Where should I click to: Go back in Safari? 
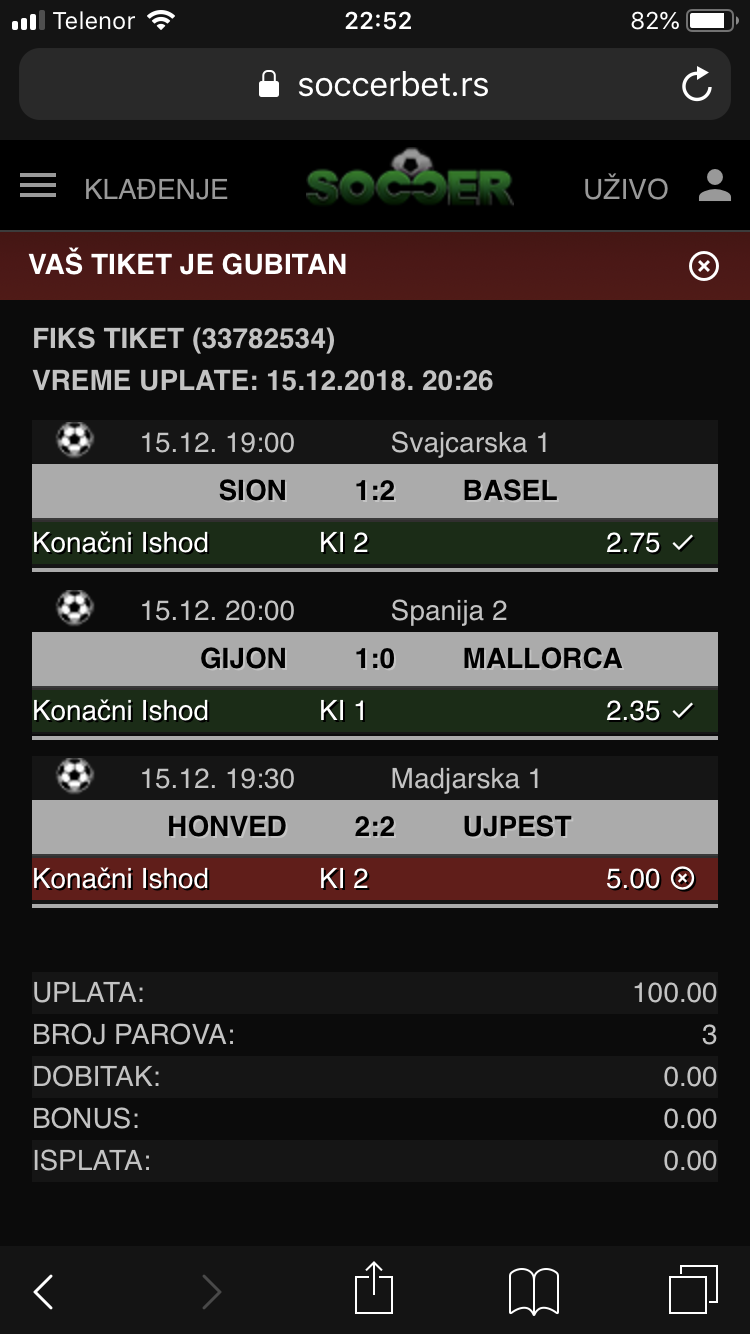point(43,1292)
